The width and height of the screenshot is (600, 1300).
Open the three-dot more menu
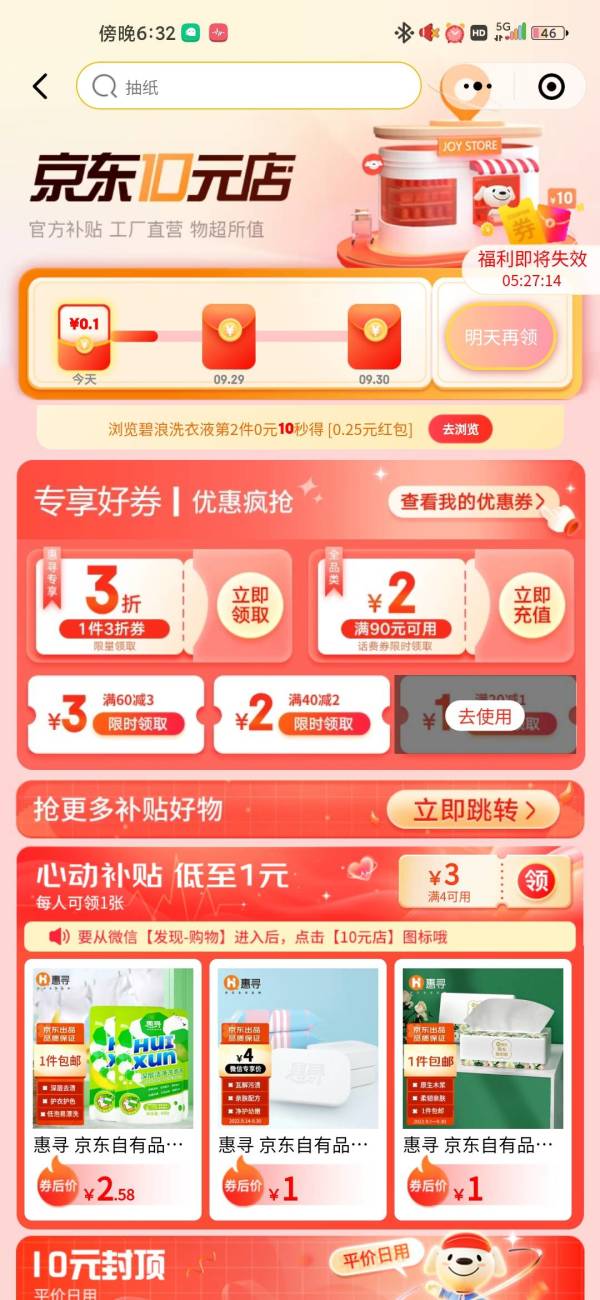[x=475, y=87]
